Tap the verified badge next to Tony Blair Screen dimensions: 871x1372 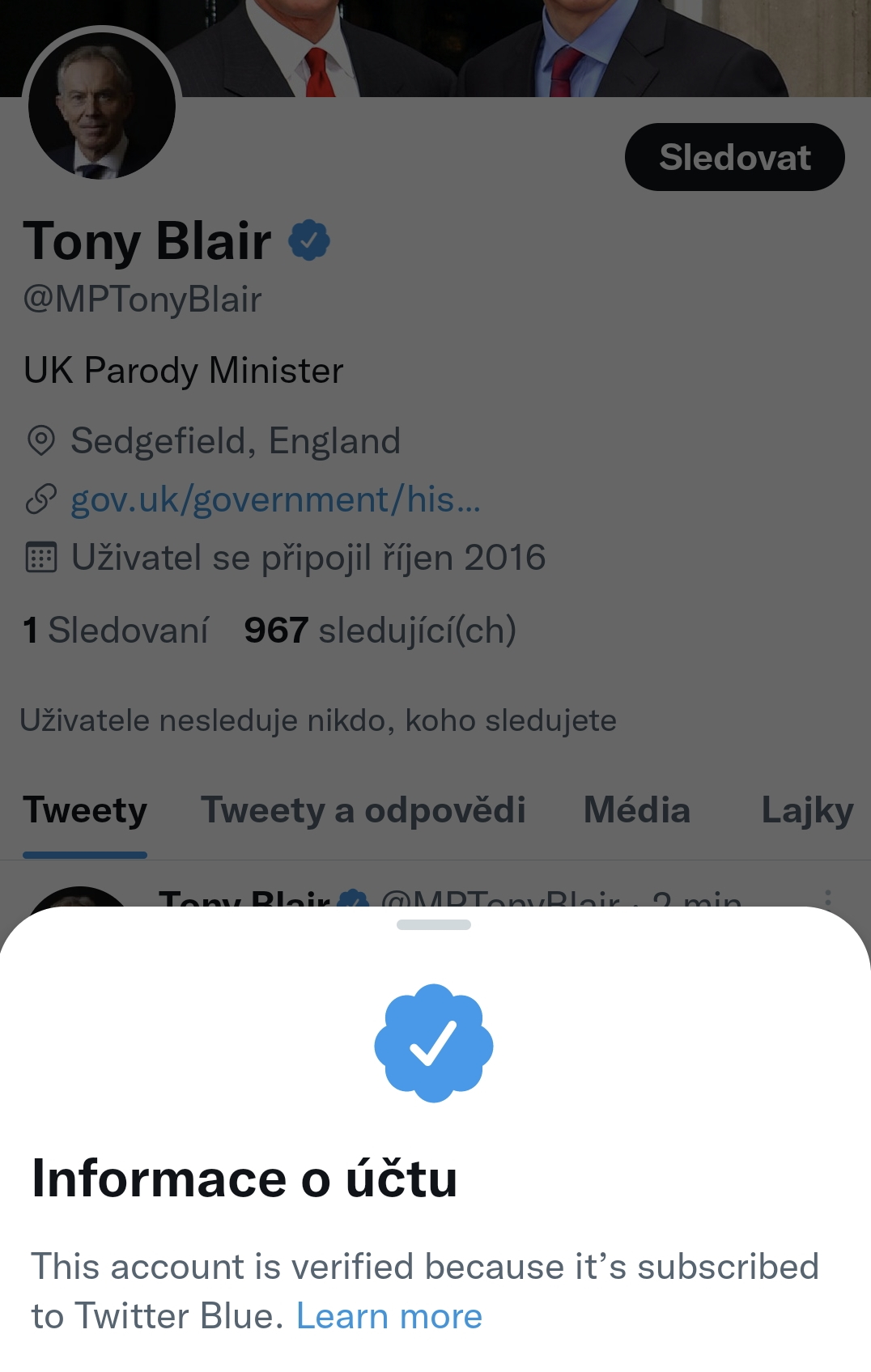[x=309, y=240]
